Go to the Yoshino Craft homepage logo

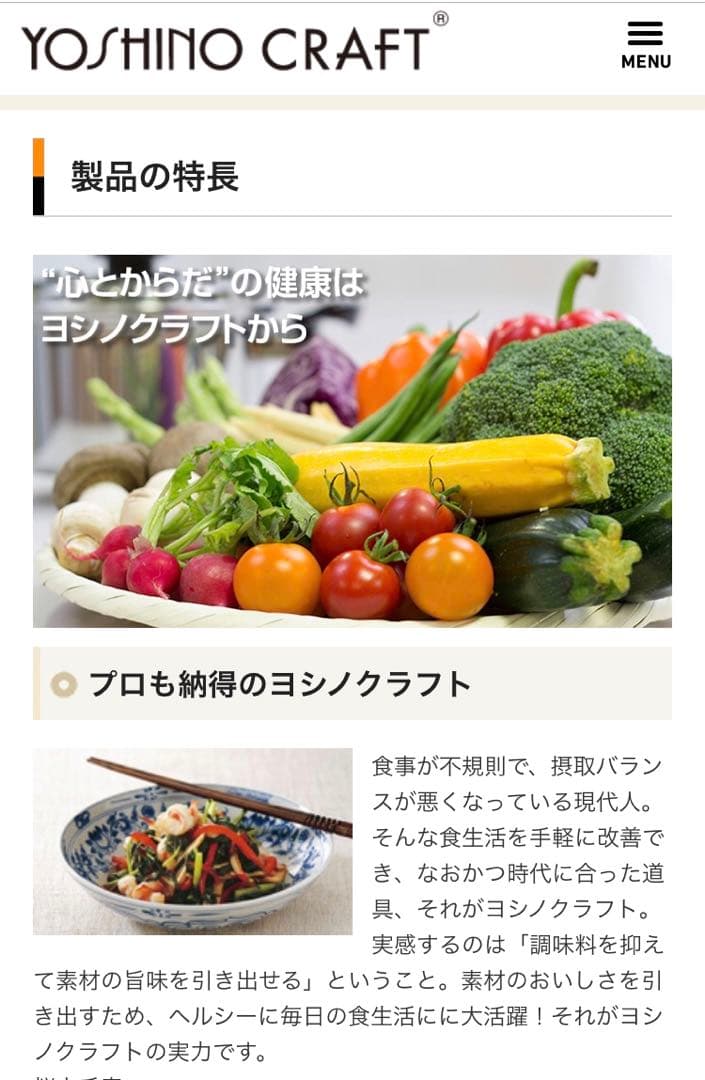(230, 46)
